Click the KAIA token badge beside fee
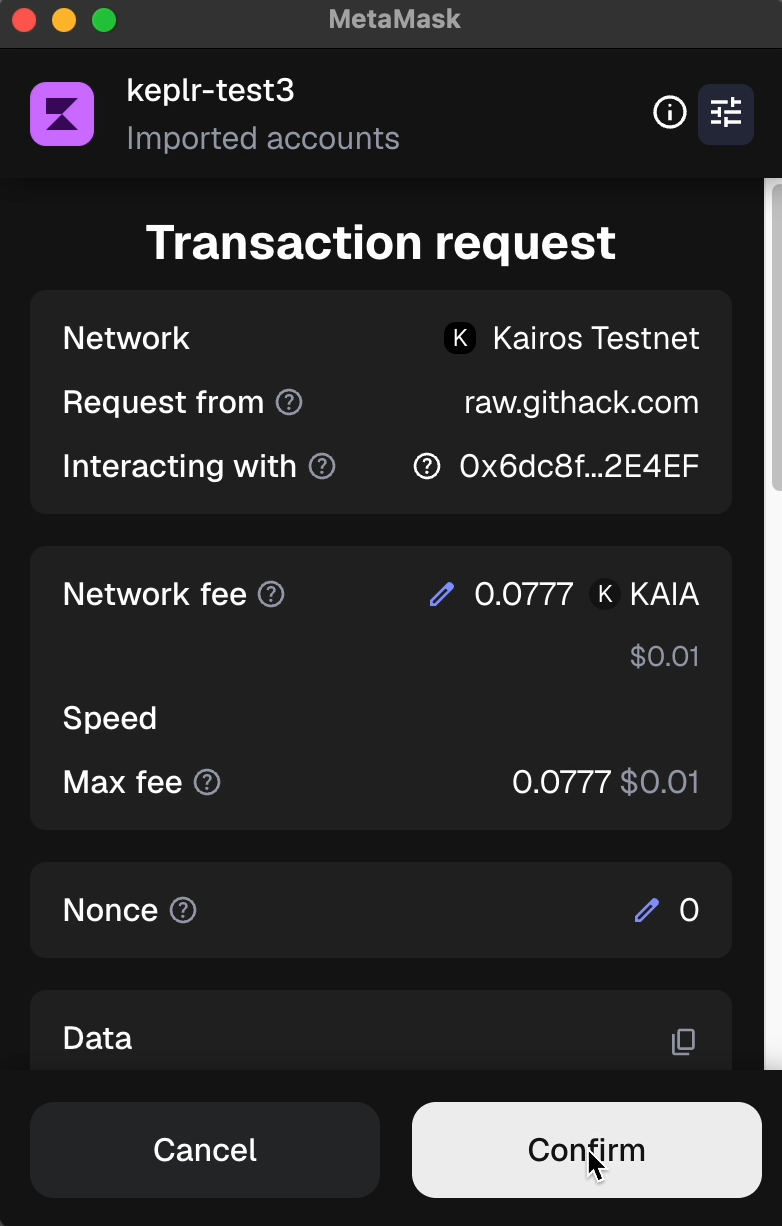 [x=604, y=594]
